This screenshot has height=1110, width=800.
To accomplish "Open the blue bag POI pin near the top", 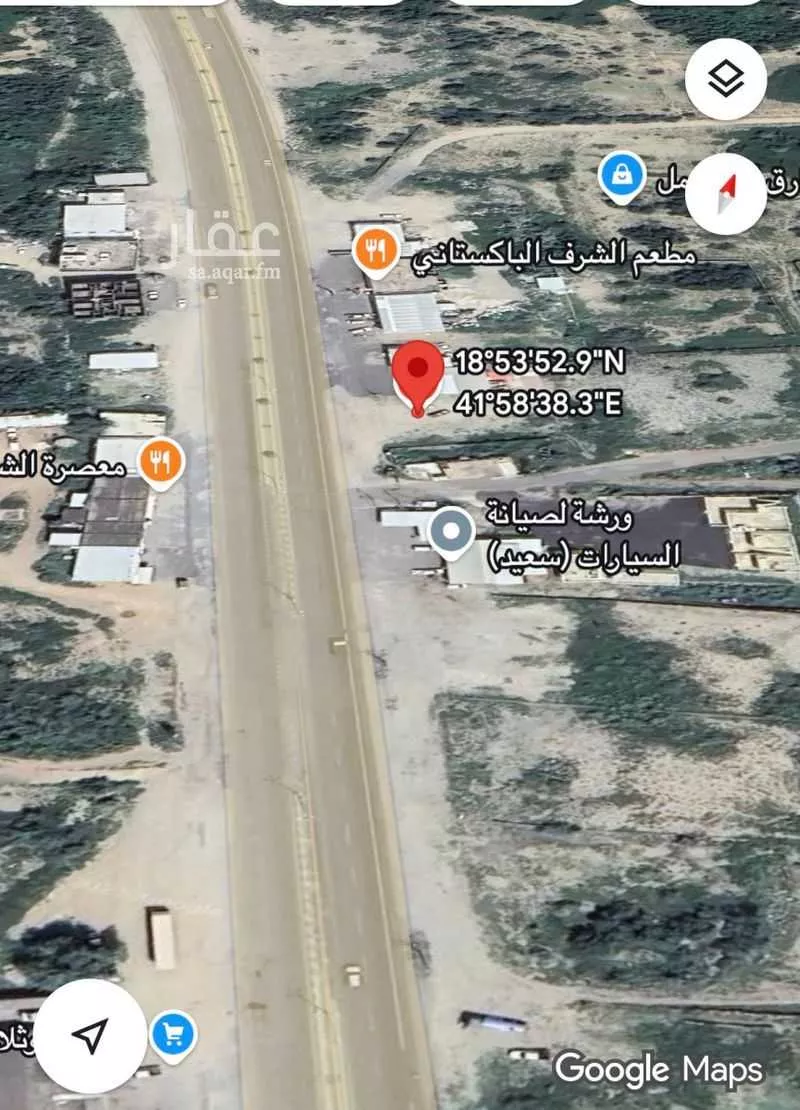I will click(624, 175).
